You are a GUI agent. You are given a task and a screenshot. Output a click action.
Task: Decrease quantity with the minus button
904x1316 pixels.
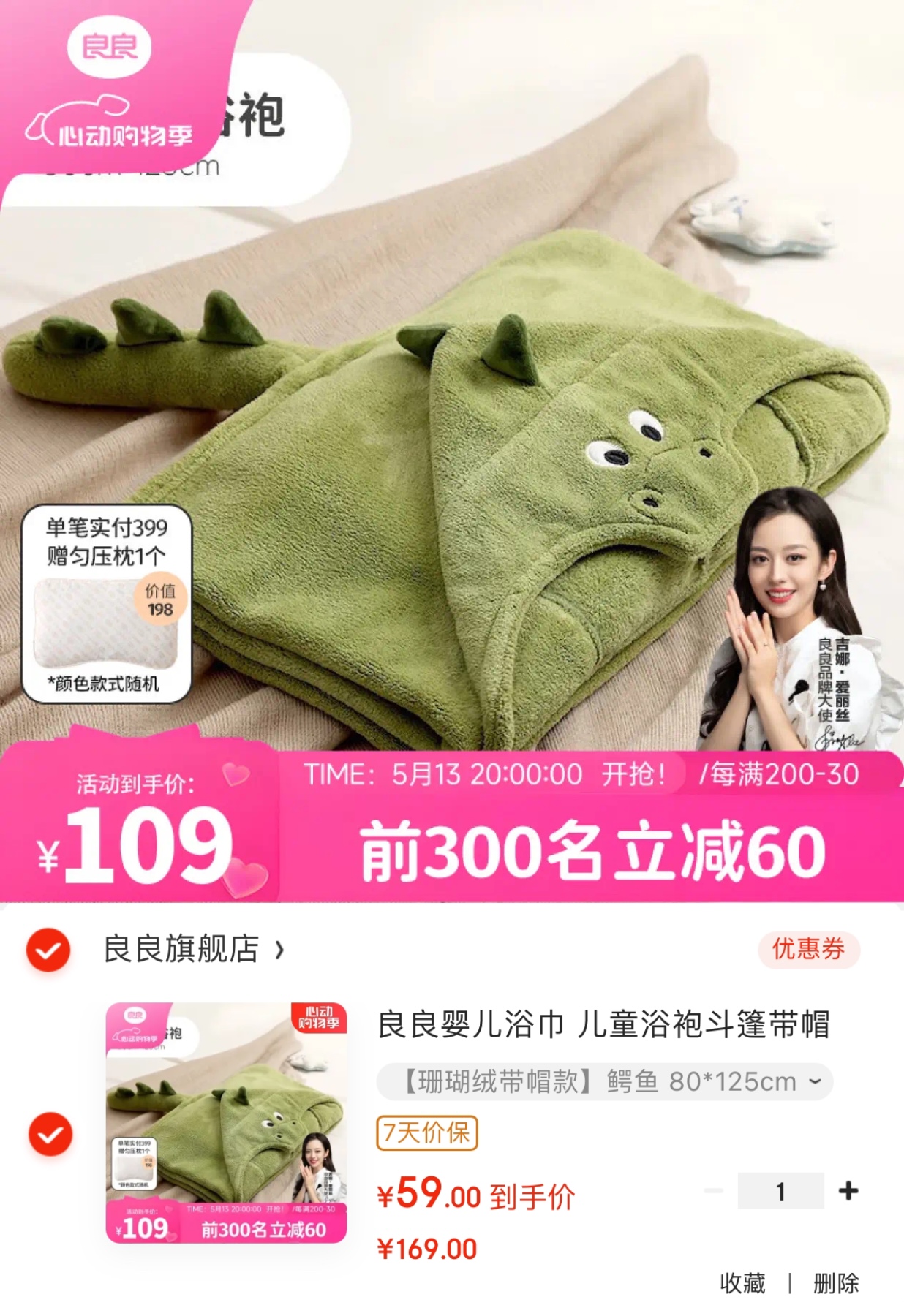point(713,1191)
